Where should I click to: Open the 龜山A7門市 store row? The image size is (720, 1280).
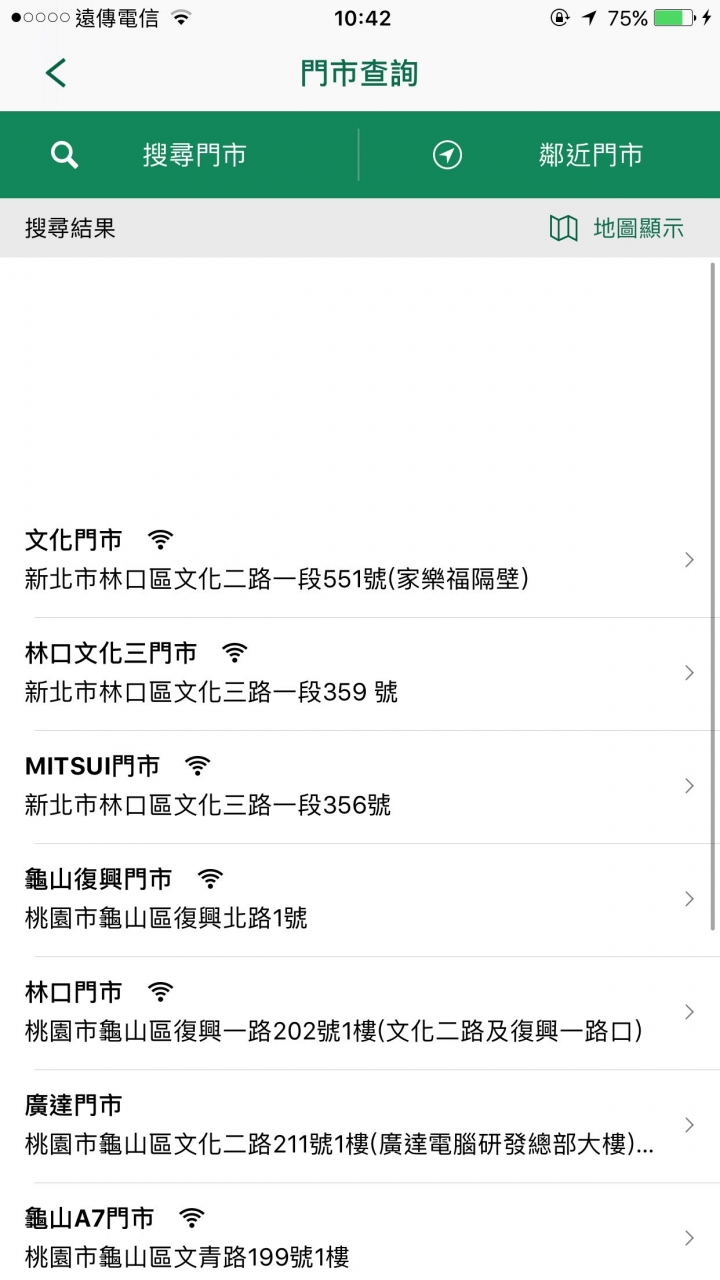360,1232
